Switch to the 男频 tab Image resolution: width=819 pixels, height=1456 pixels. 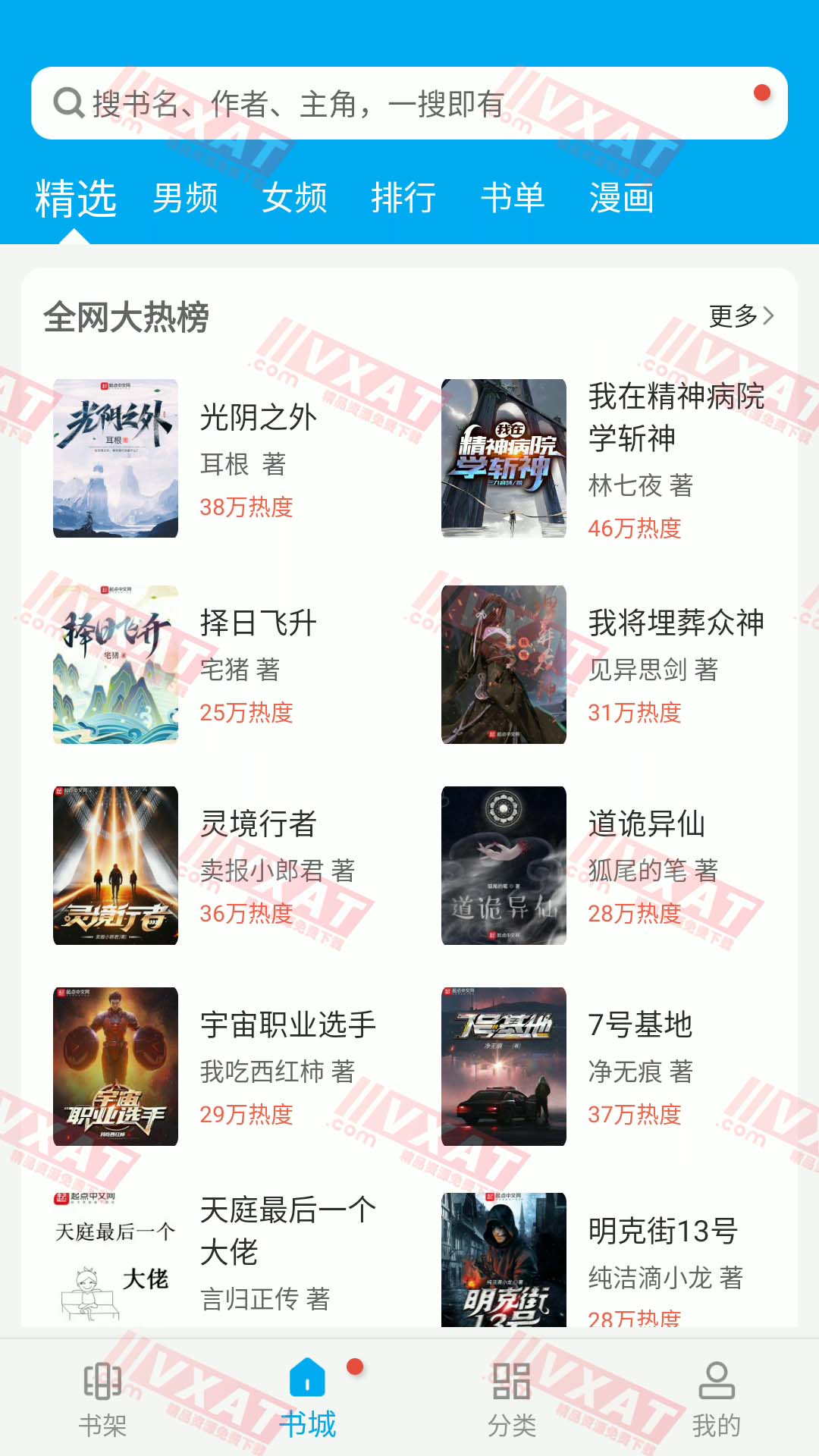[x=185, y=199]
